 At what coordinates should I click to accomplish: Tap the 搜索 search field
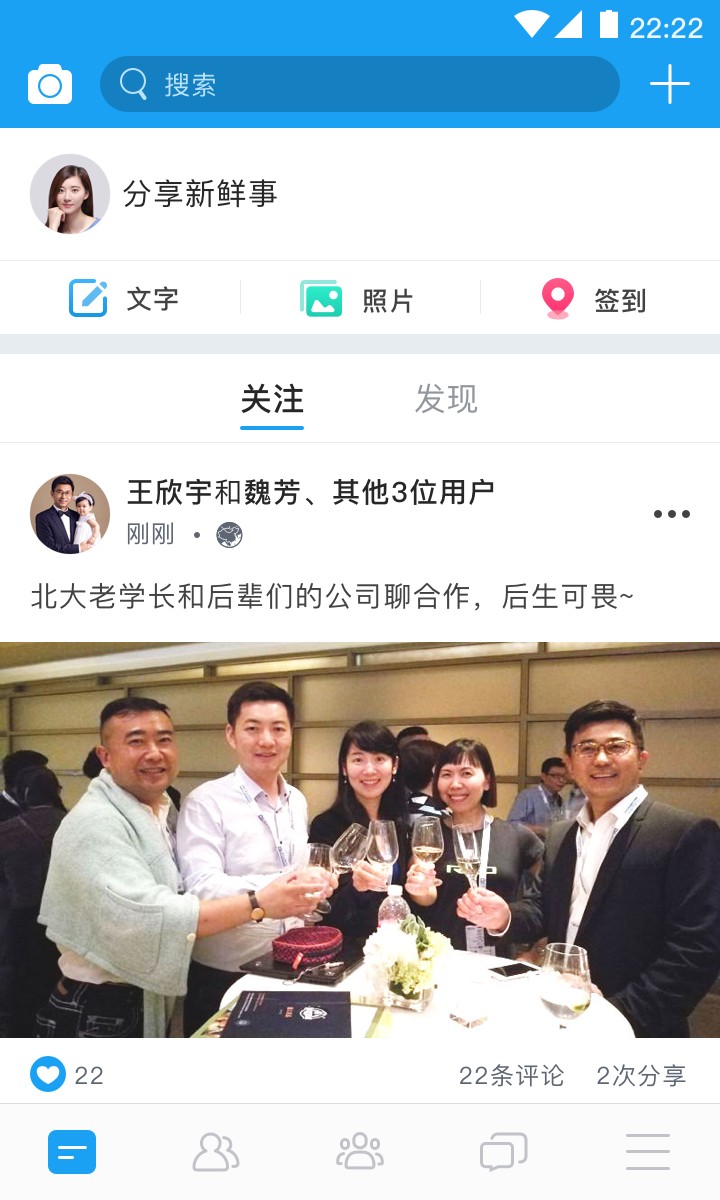[359, 84]
